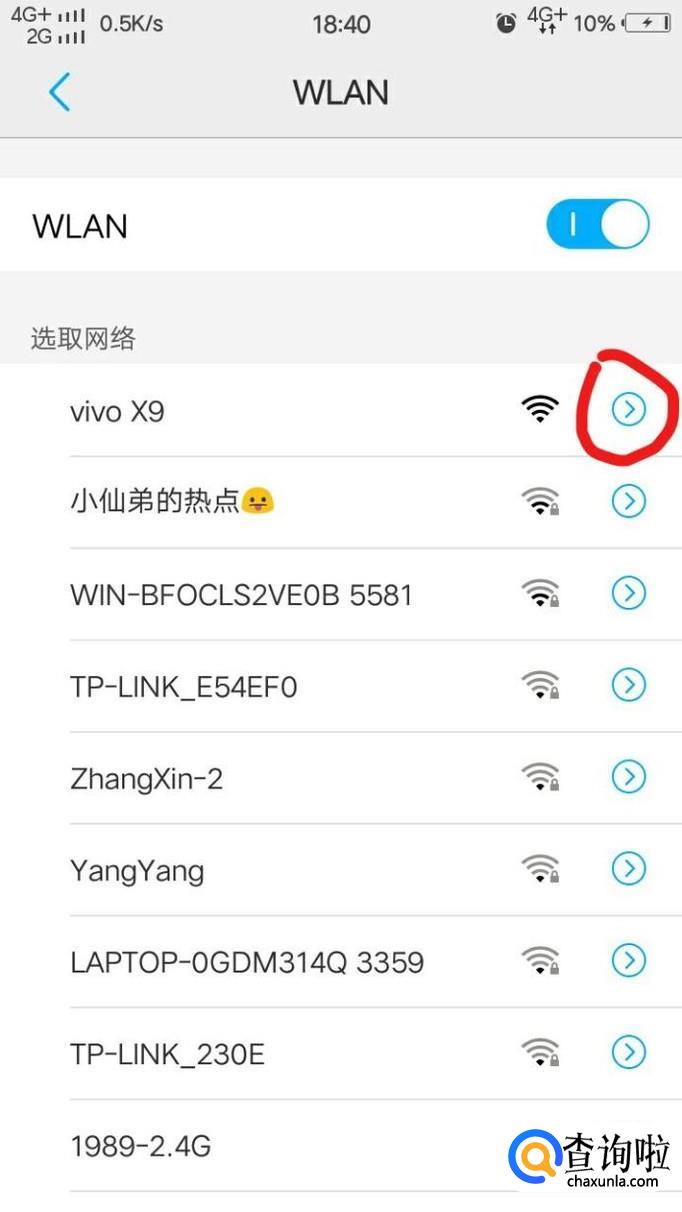Join the ZhangXin-2 network
Screen dimensions: 682x1212
click(146, 779)
